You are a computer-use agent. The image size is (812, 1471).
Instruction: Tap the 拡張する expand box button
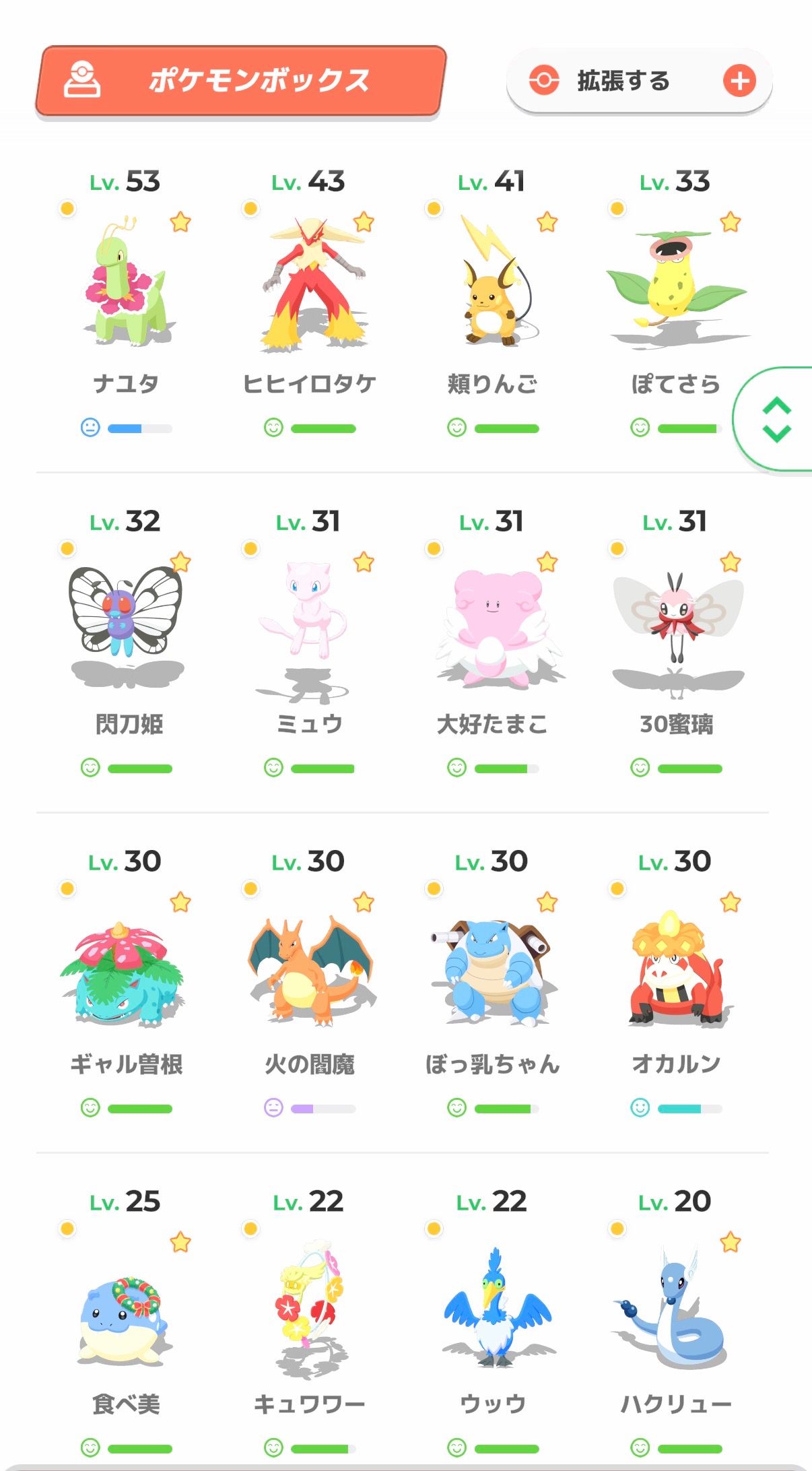click(638, 81)
